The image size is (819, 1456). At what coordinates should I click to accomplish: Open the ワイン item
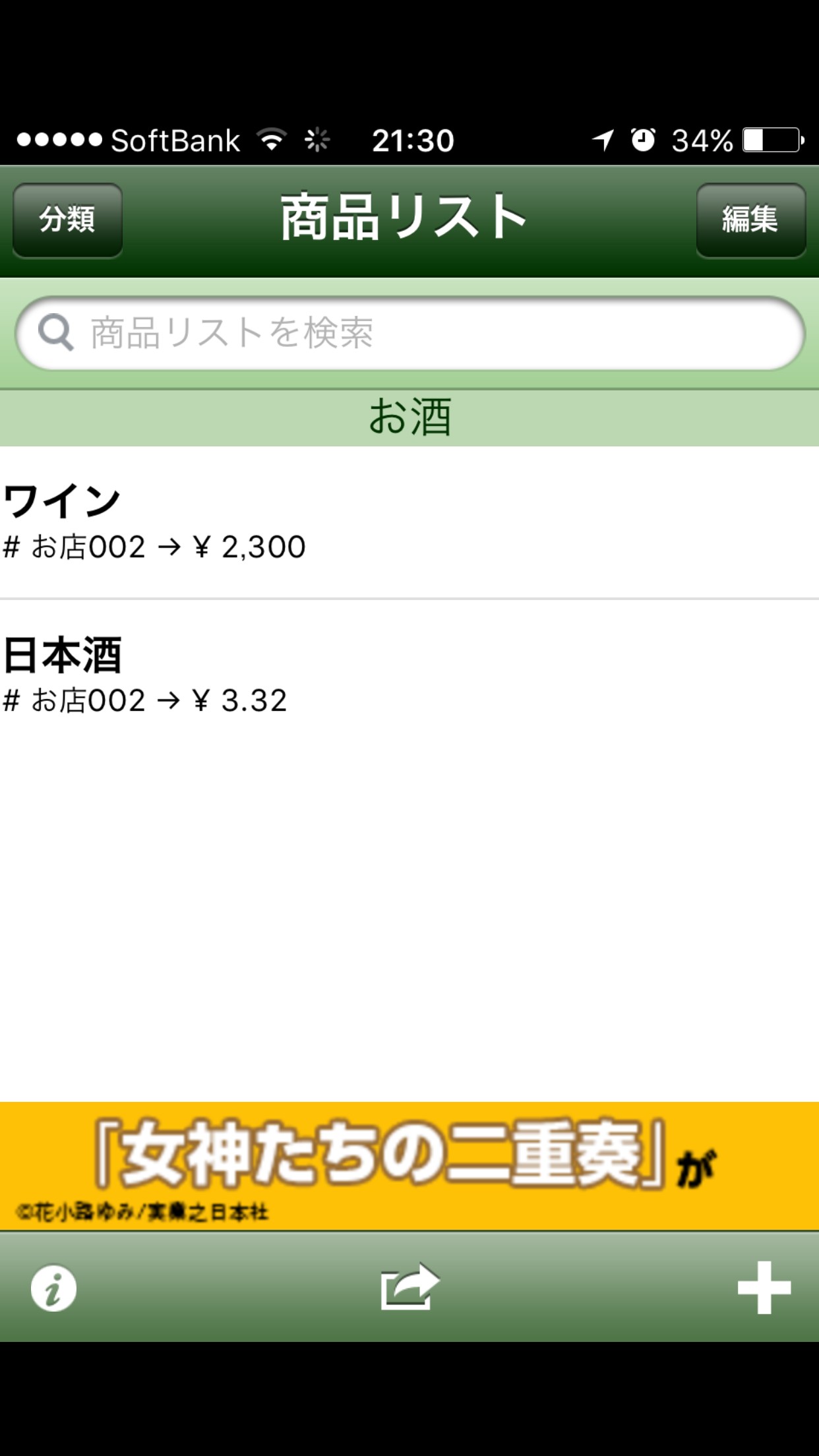[x=409, y=522]
